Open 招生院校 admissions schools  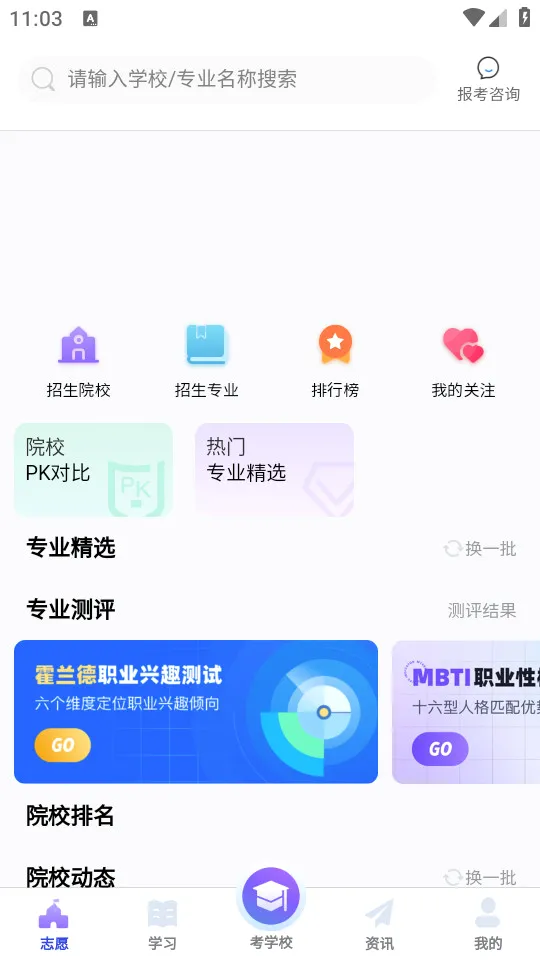tap(78, 361)
